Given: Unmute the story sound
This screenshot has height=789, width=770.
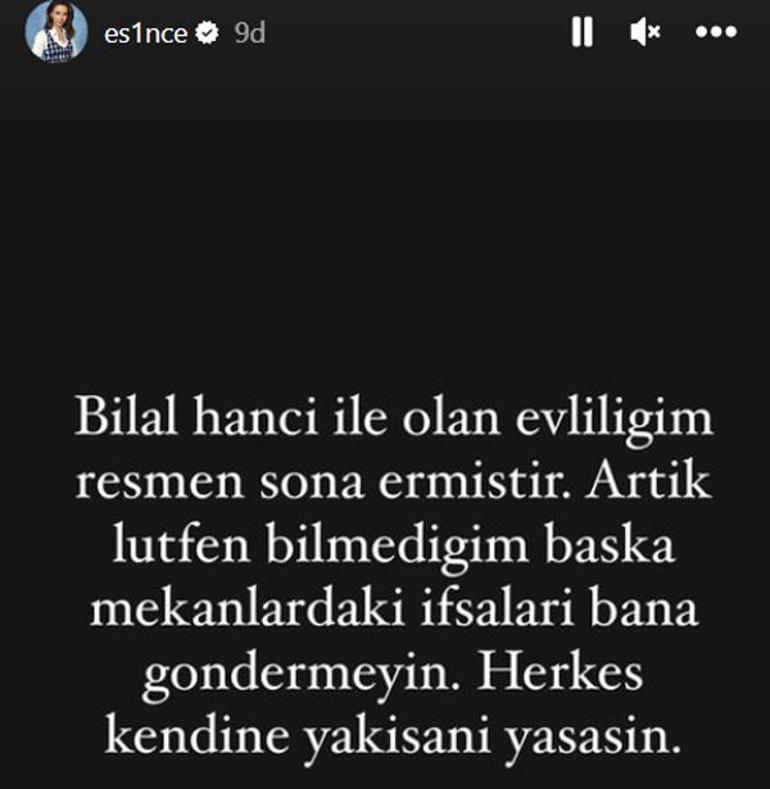Looking at the screenshot, I should click(645, 33).
